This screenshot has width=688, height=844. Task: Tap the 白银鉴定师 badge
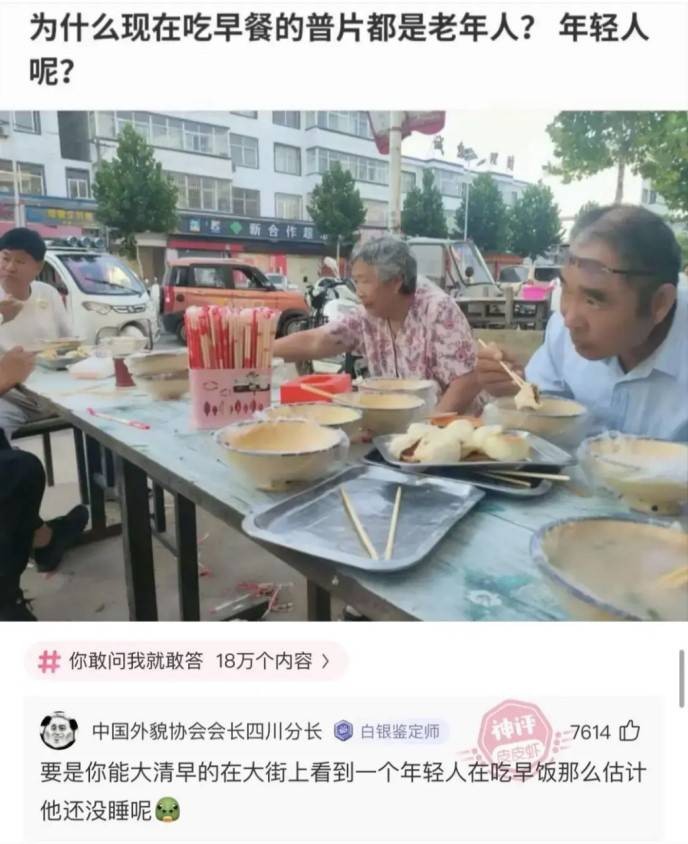click(x=391, y=731)
